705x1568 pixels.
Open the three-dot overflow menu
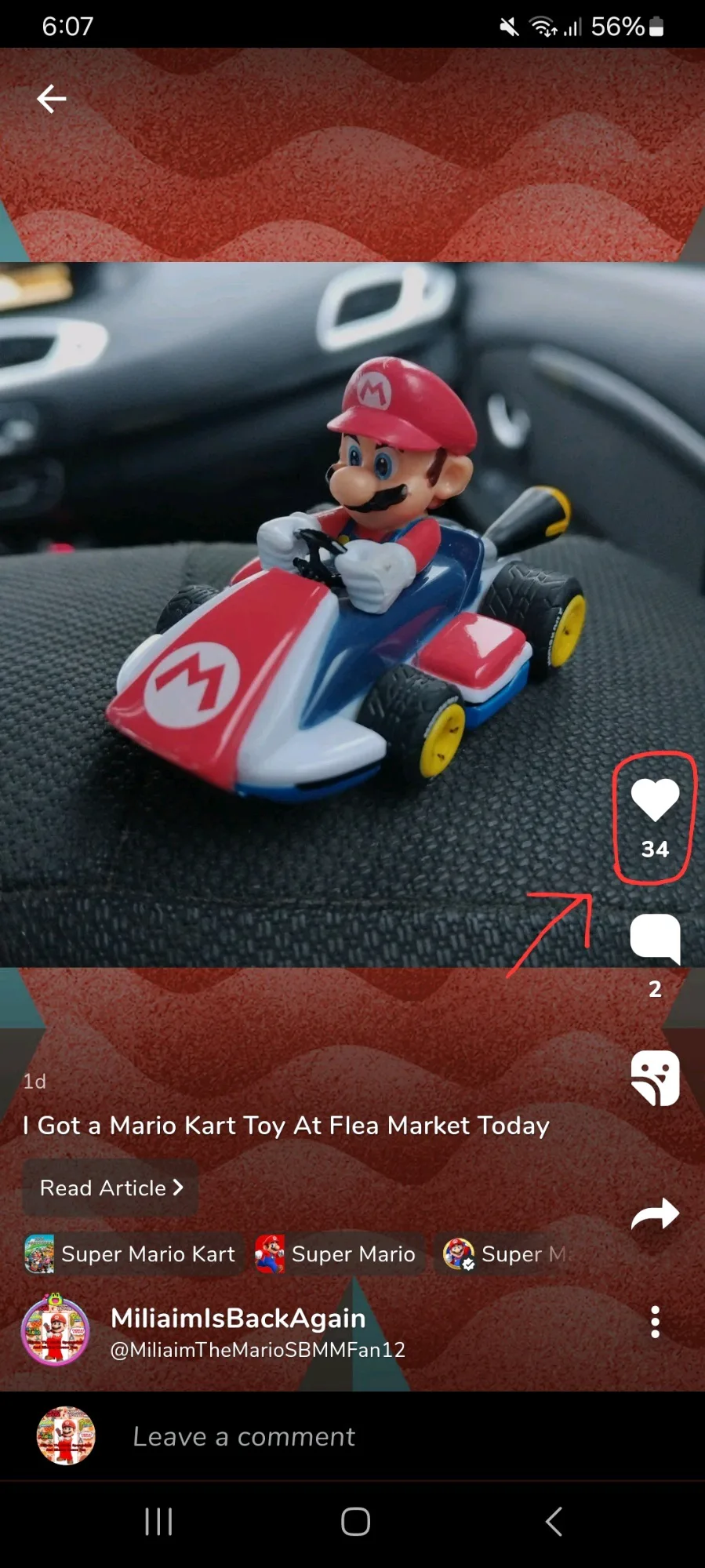tap(655, 1322)
